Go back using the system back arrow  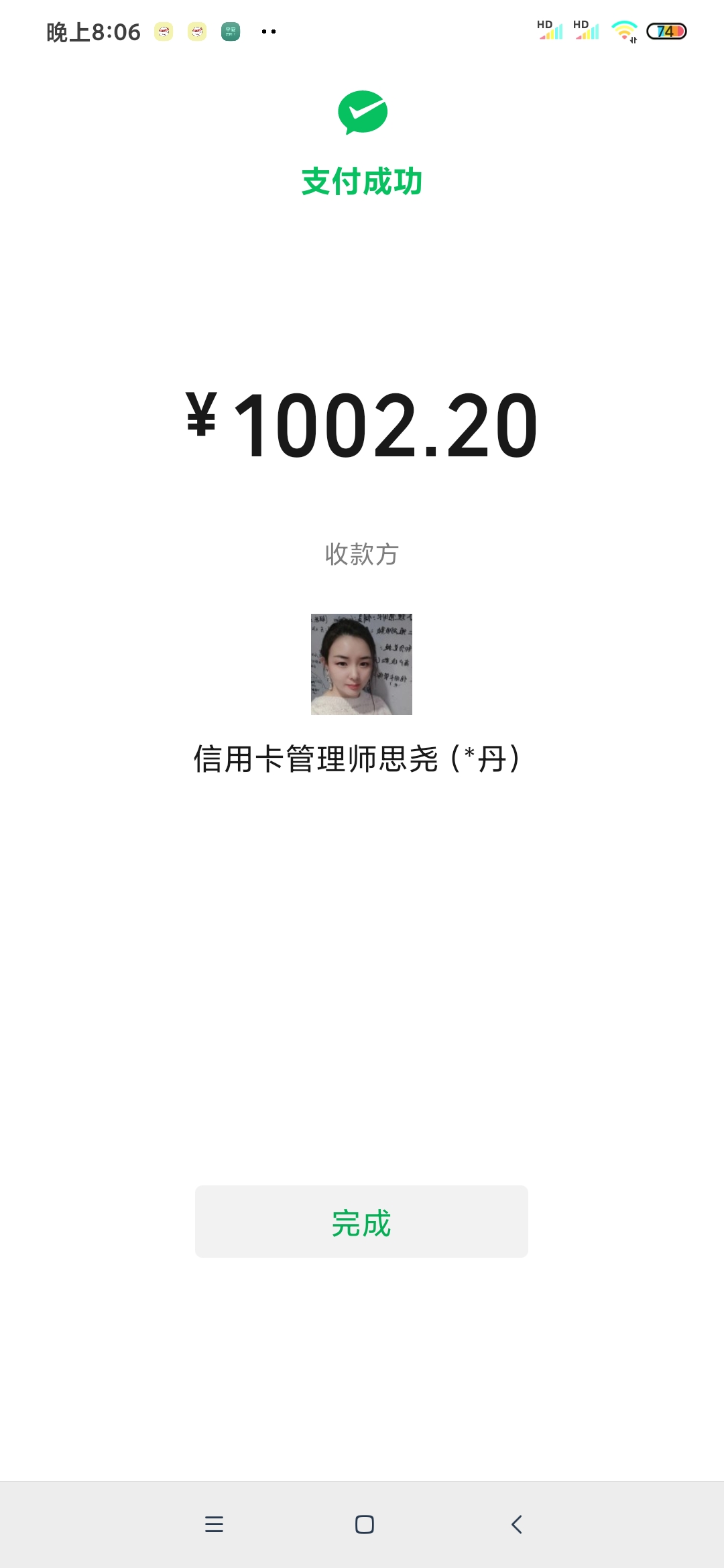pyautogui.click(x=516, y=1524)
